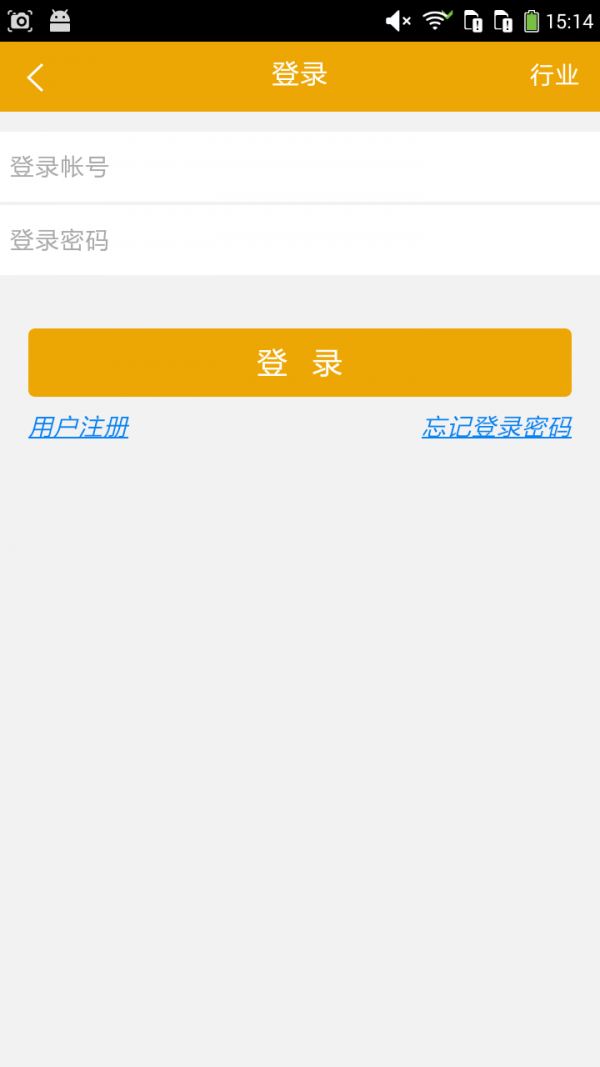Follow the 忘记登录密码 link

click(x=496, y=428)
